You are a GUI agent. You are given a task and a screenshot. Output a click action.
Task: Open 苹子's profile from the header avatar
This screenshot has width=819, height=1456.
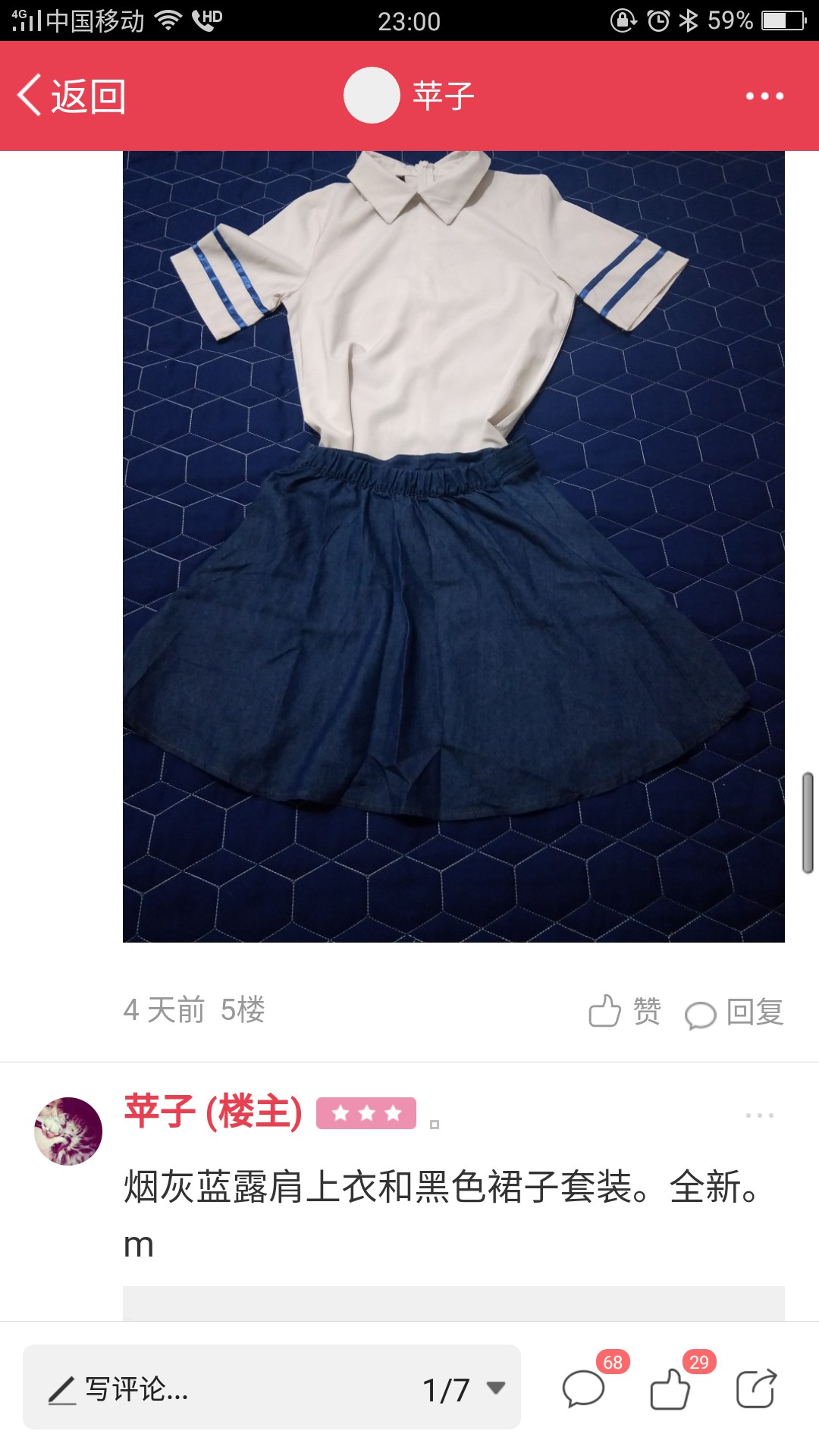[x=372, y=96]
